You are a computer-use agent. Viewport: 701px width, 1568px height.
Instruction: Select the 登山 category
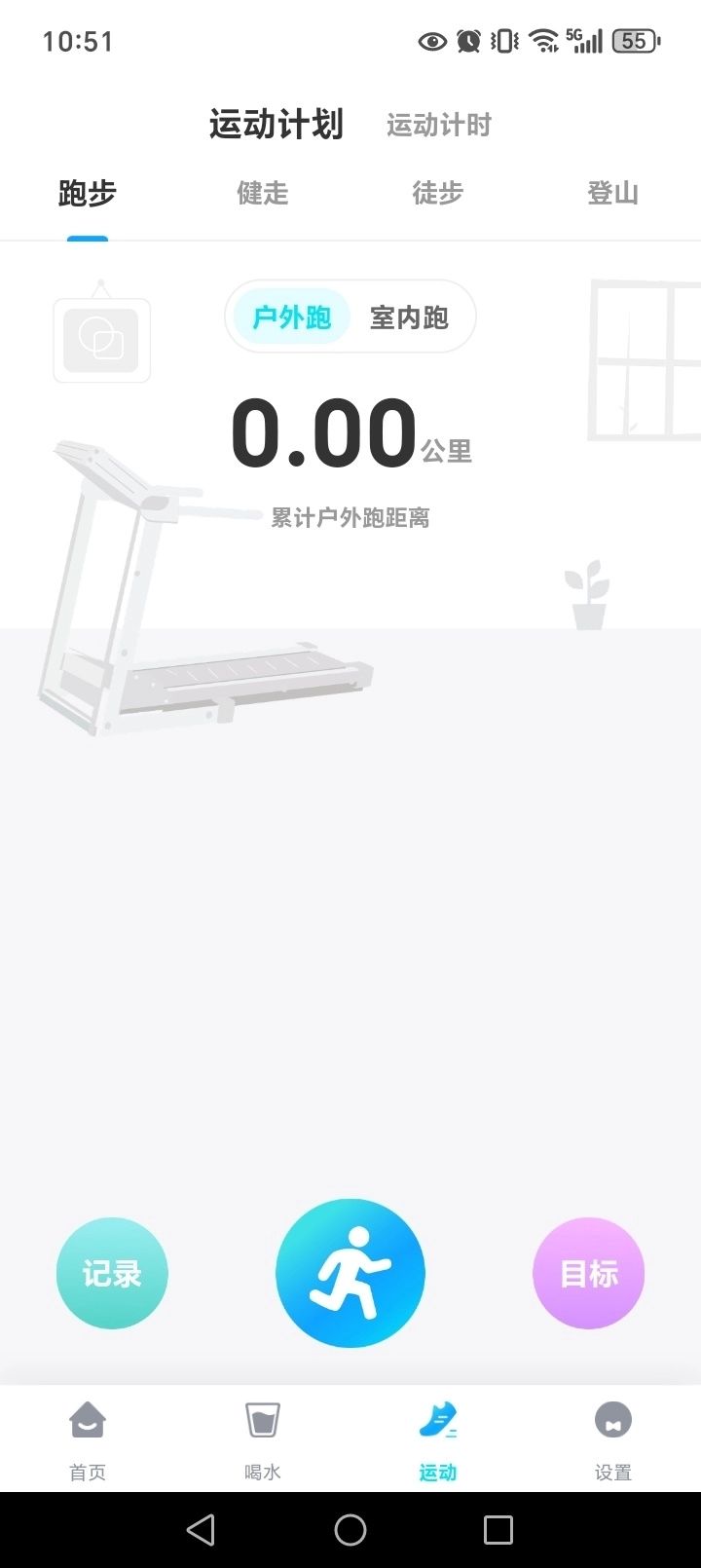pyautogui.click(x=612, y=193)
